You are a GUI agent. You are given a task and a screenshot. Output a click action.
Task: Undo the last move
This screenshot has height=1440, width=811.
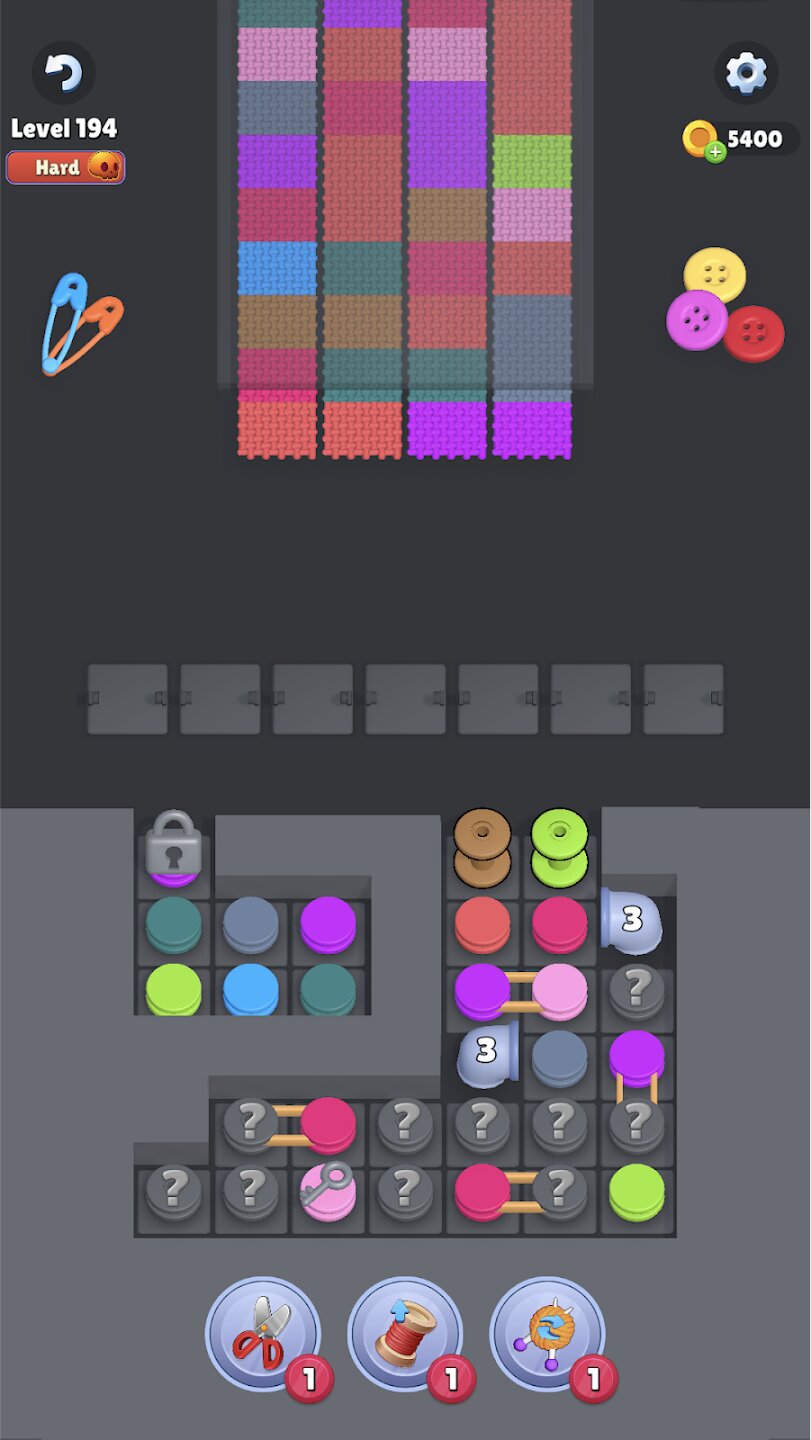(x=63, y=72)
